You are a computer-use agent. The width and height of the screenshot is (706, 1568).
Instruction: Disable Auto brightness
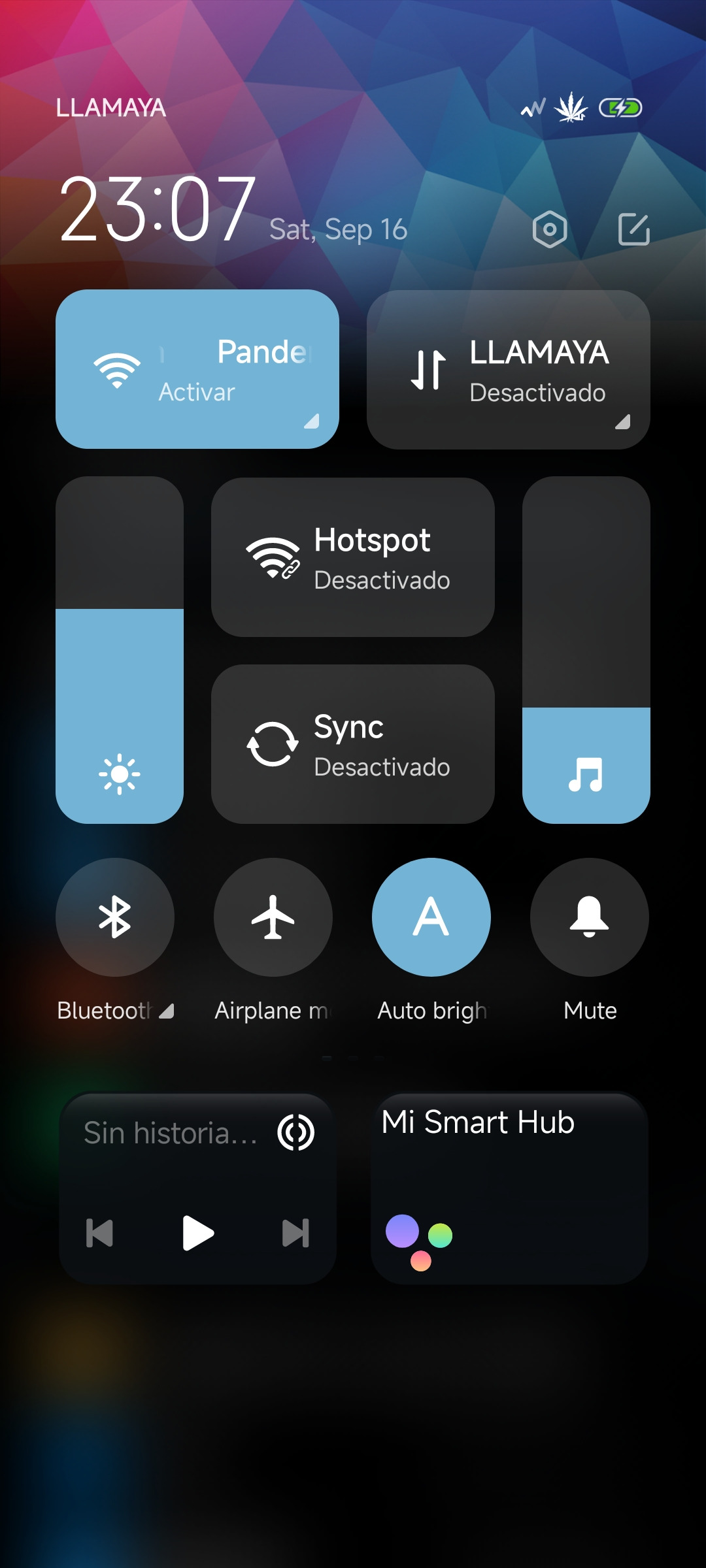tap(431, 917)
